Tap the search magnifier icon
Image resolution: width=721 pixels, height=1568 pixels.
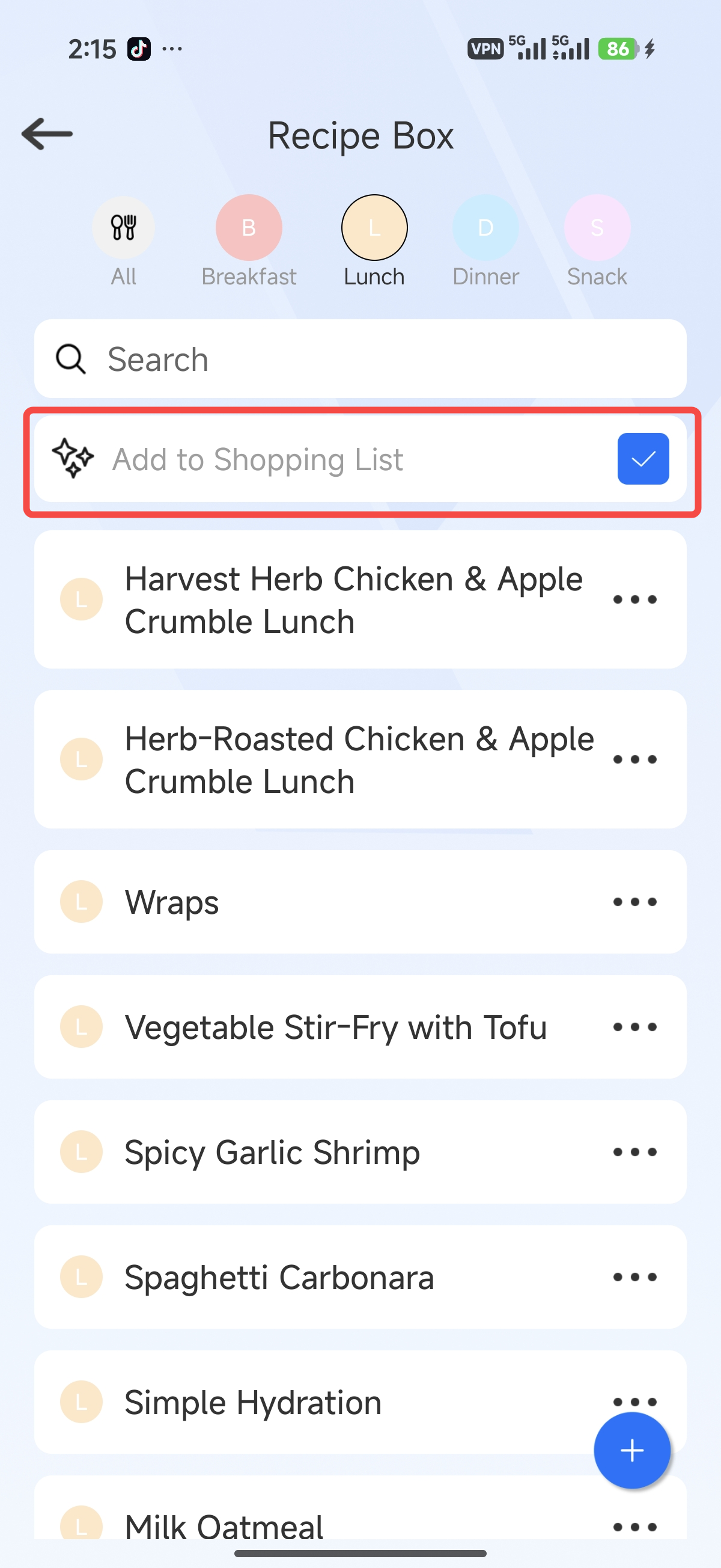point(70,359)
